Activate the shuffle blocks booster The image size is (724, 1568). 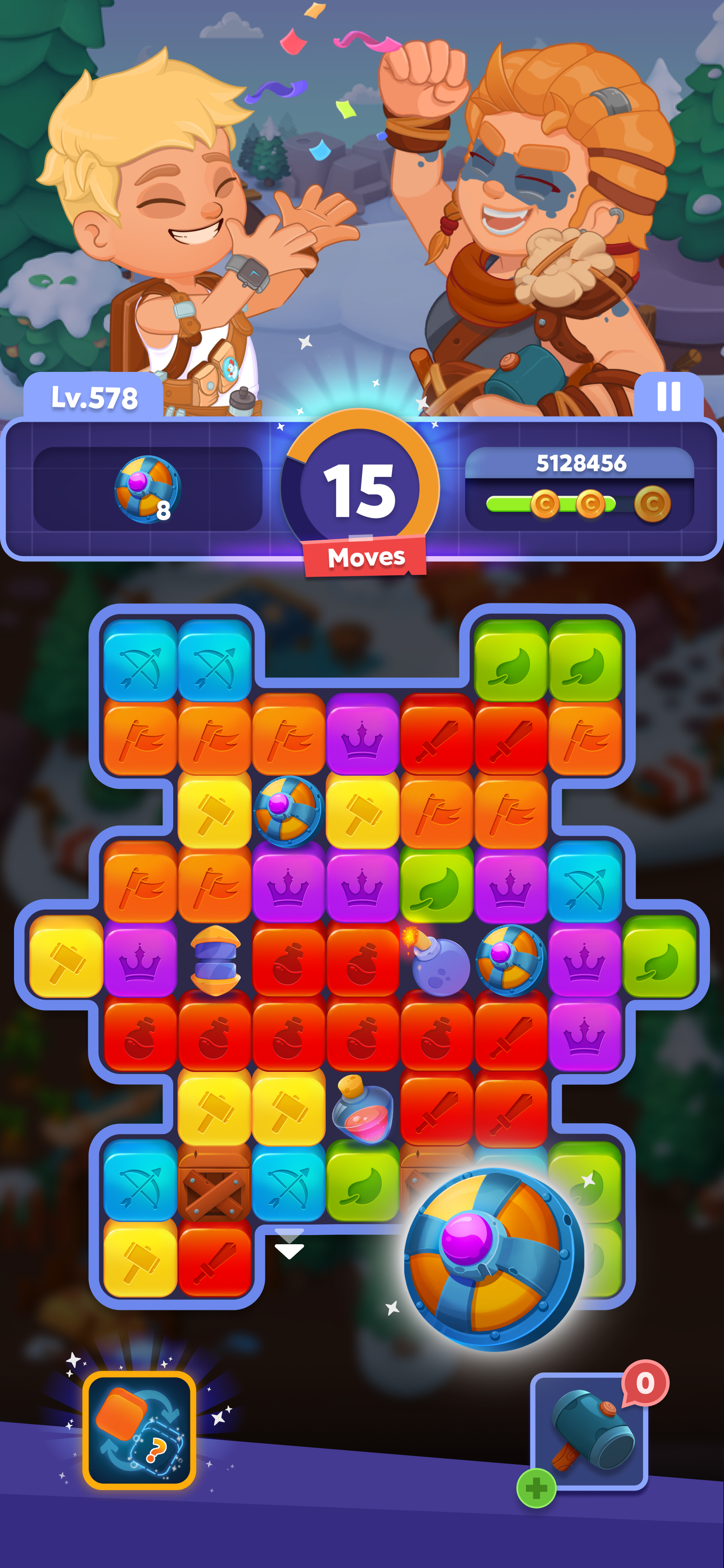(x=139, y=1431)
